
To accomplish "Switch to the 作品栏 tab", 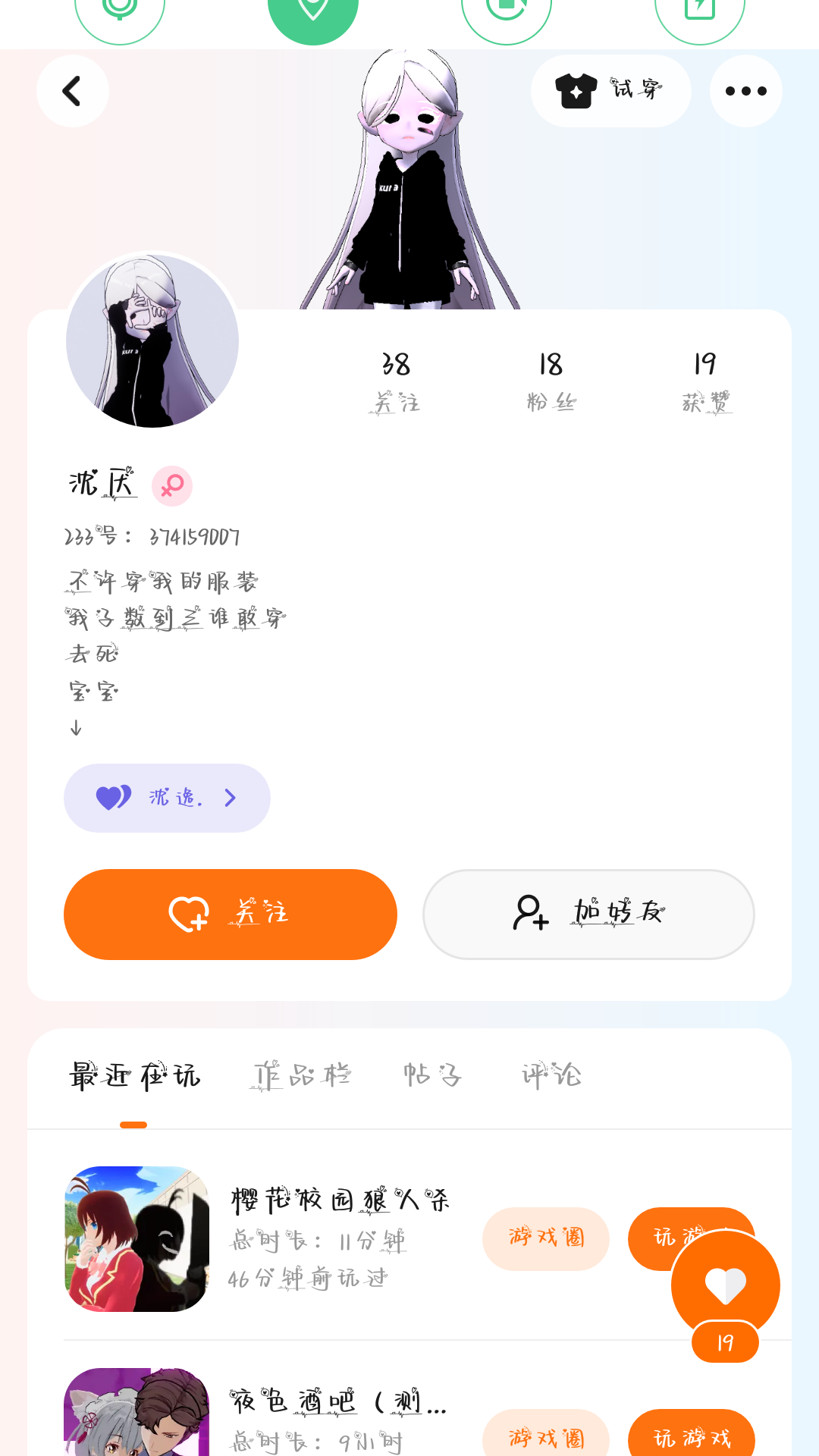I will (302, 1076).
